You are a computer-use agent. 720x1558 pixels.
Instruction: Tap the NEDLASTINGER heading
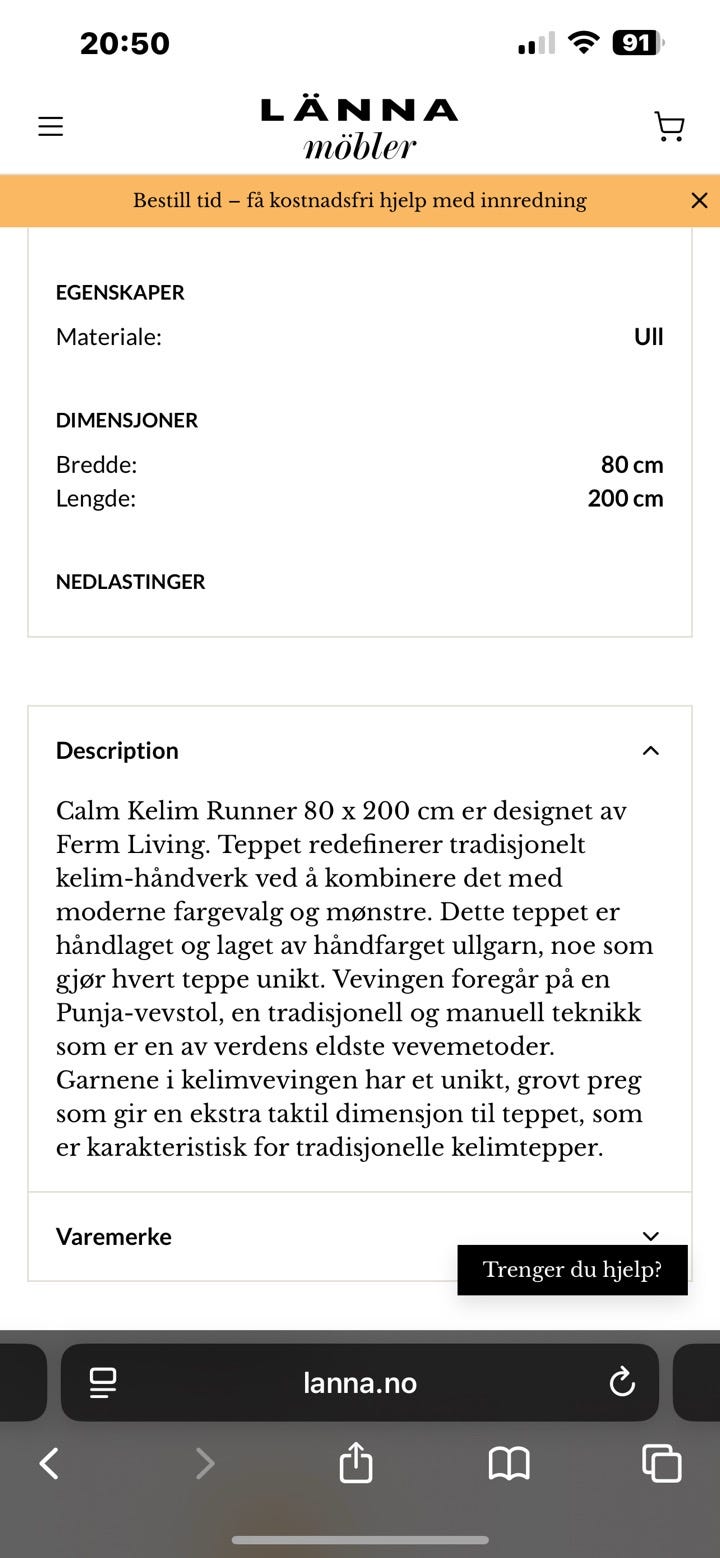click(130, 581)
